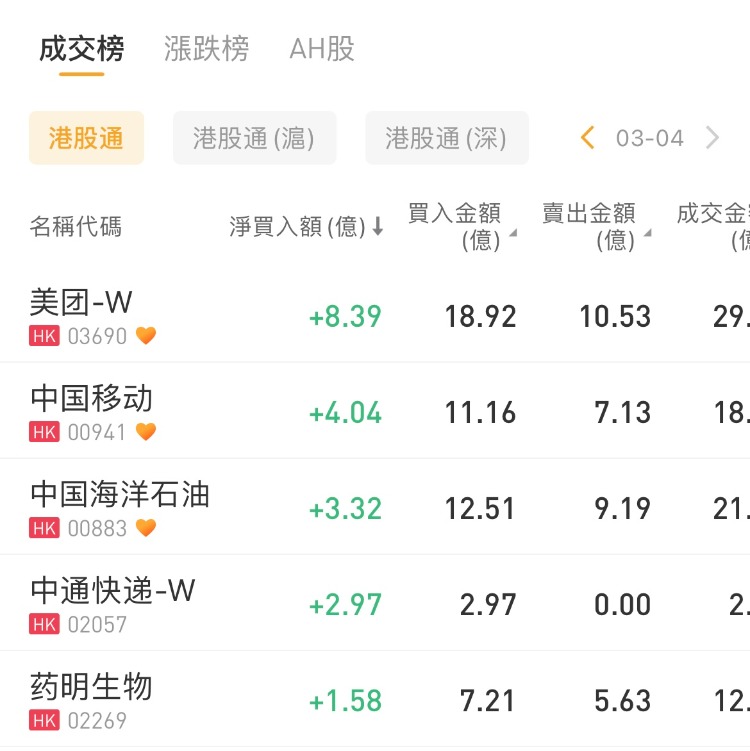Image resolution: width=750 pixels, height=751 pixels.
Task: Select the 港股通 filter chip
Action: click(x=86, y=138)
